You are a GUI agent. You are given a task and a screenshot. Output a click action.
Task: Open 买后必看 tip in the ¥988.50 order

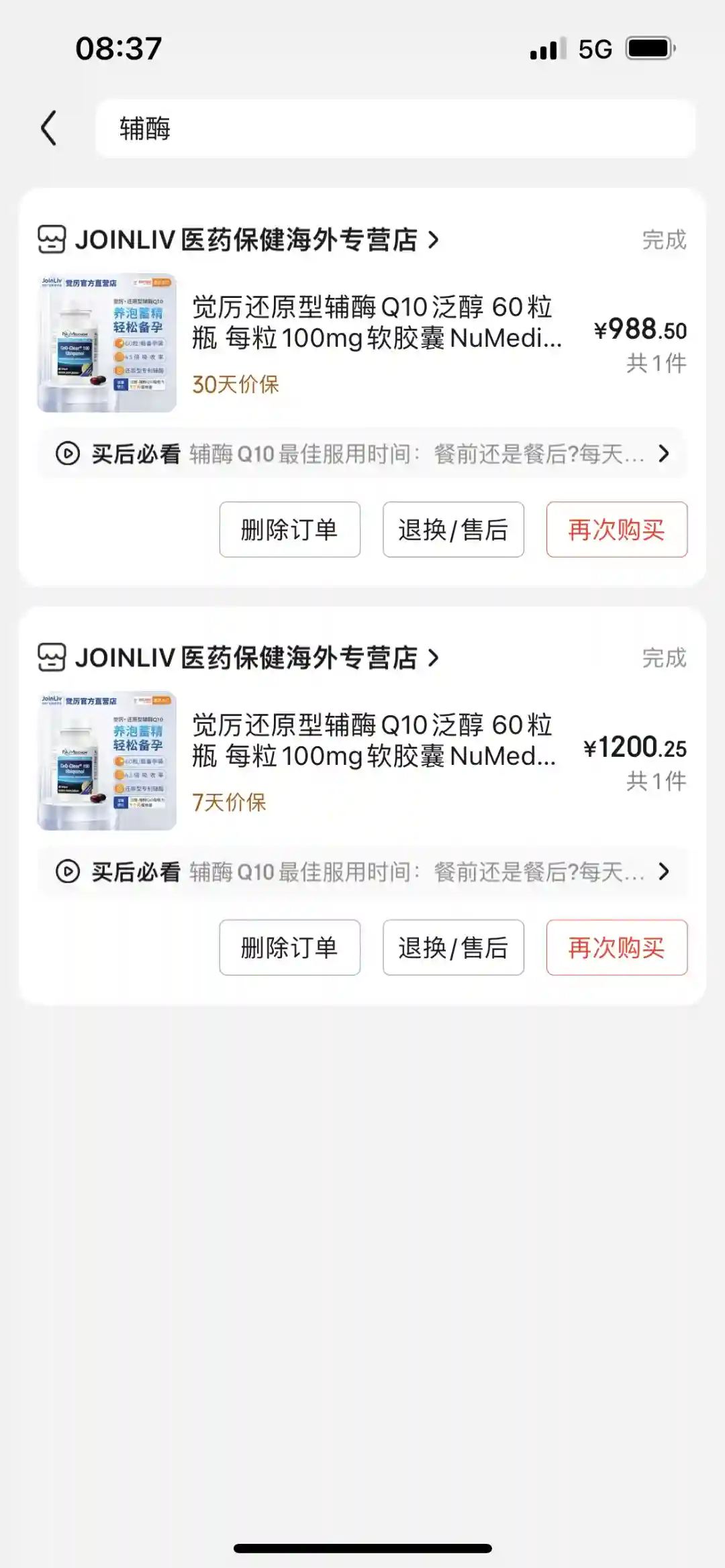362,454
